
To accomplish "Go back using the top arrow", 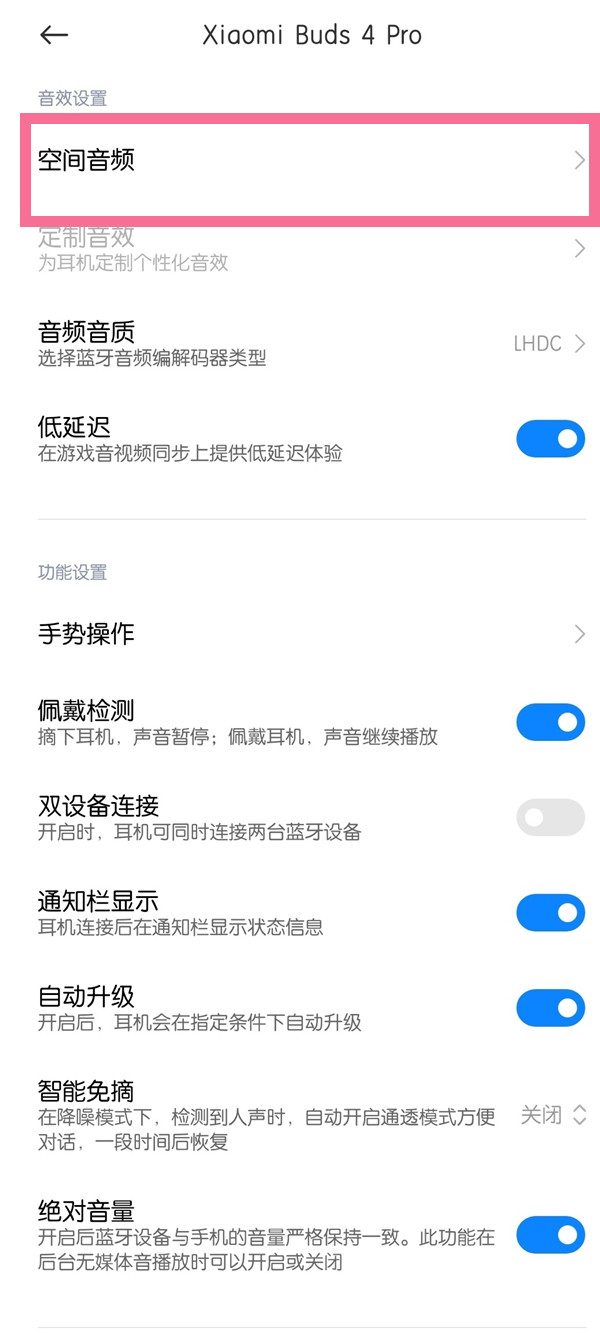I will (x=53, y=35).
